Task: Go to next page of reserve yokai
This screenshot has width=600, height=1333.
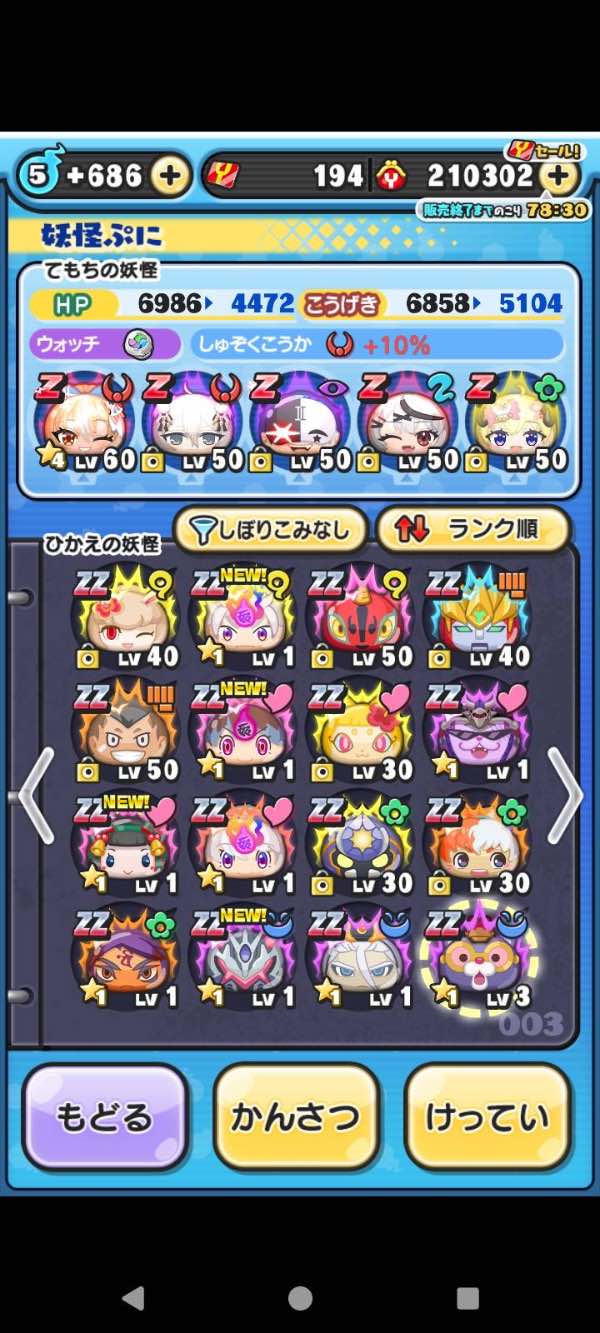Action: [564, 795]
